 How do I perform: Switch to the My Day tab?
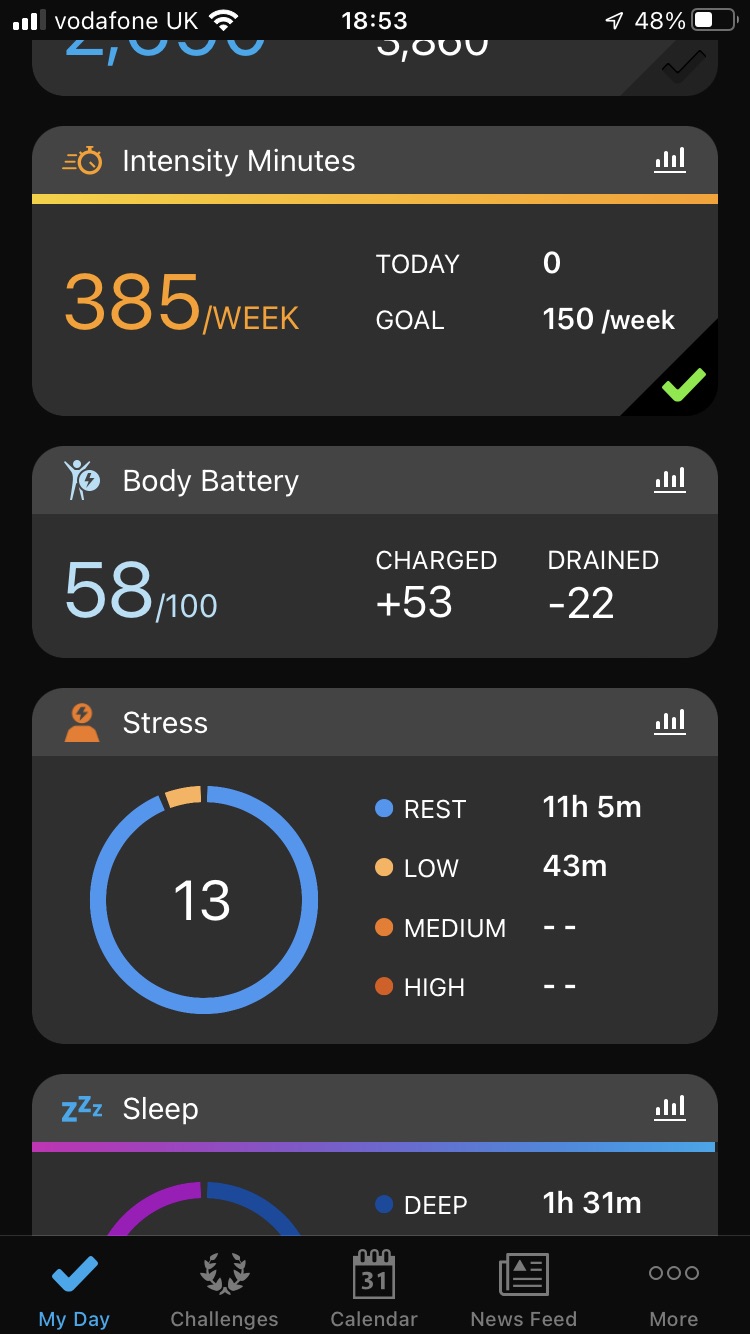coord(74,1290)
